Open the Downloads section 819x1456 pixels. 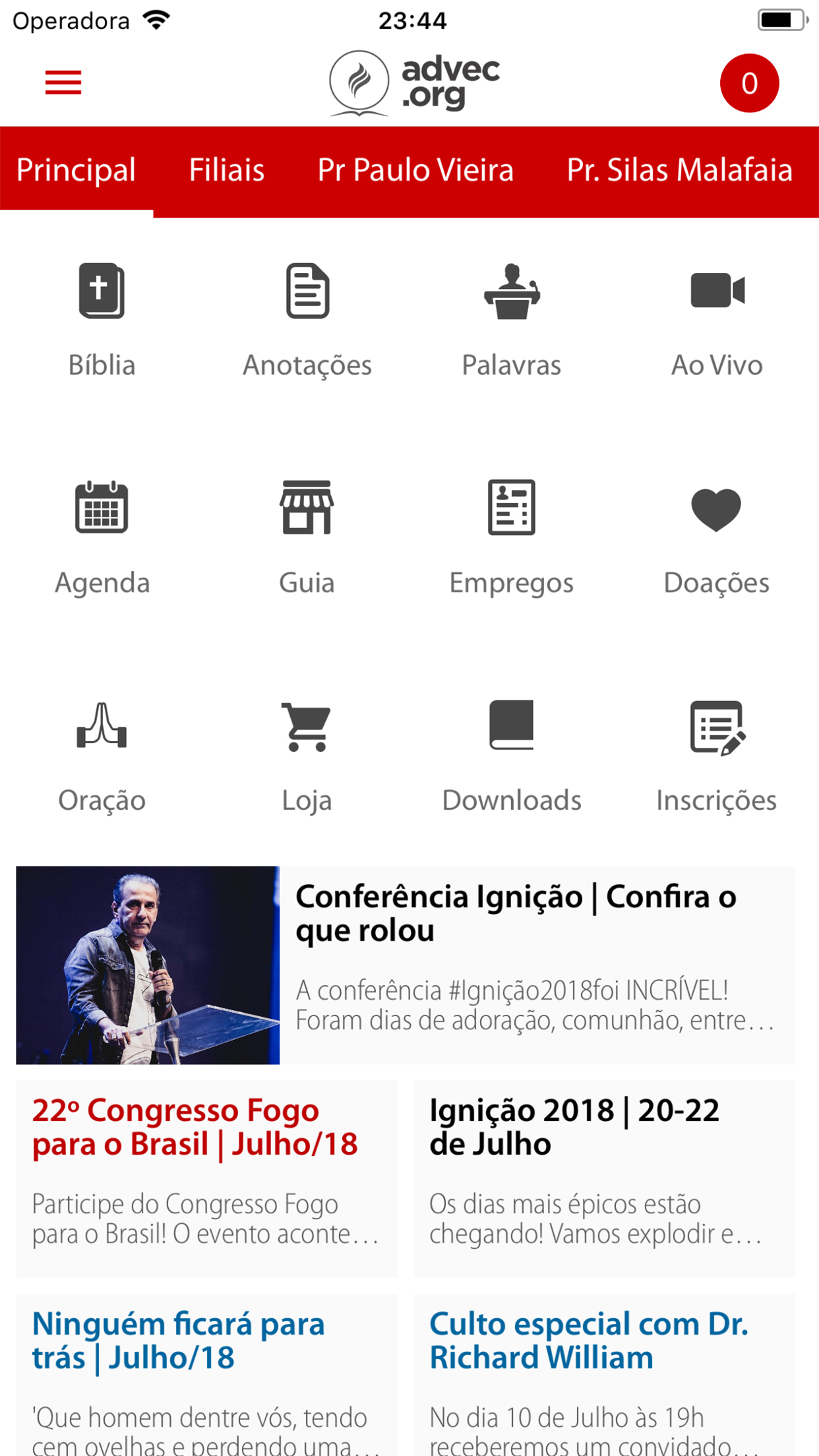(512, 756)
